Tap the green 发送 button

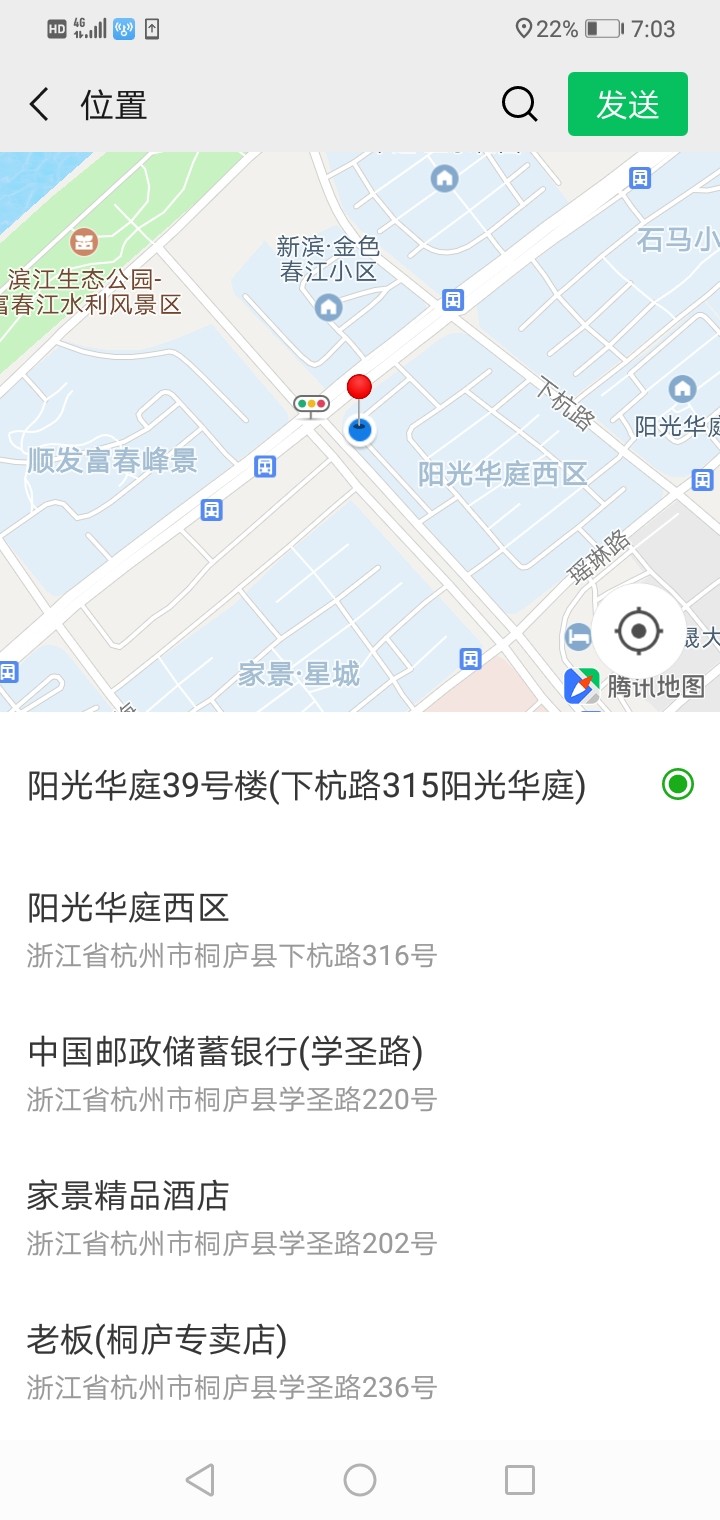click(628, 104)
